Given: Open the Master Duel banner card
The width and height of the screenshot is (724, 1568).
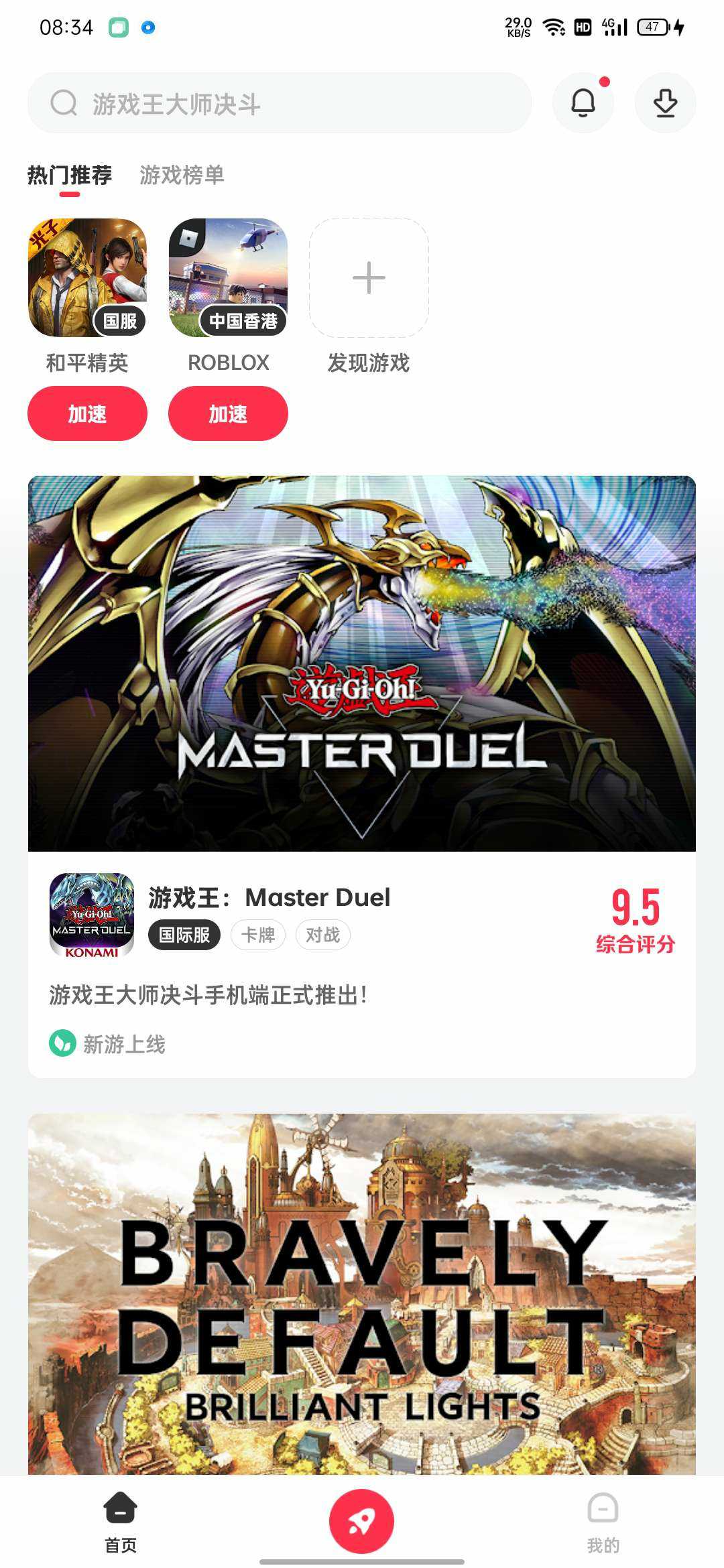Looking at the screenshot, I should pyautogui.click(x=362, y=663).
